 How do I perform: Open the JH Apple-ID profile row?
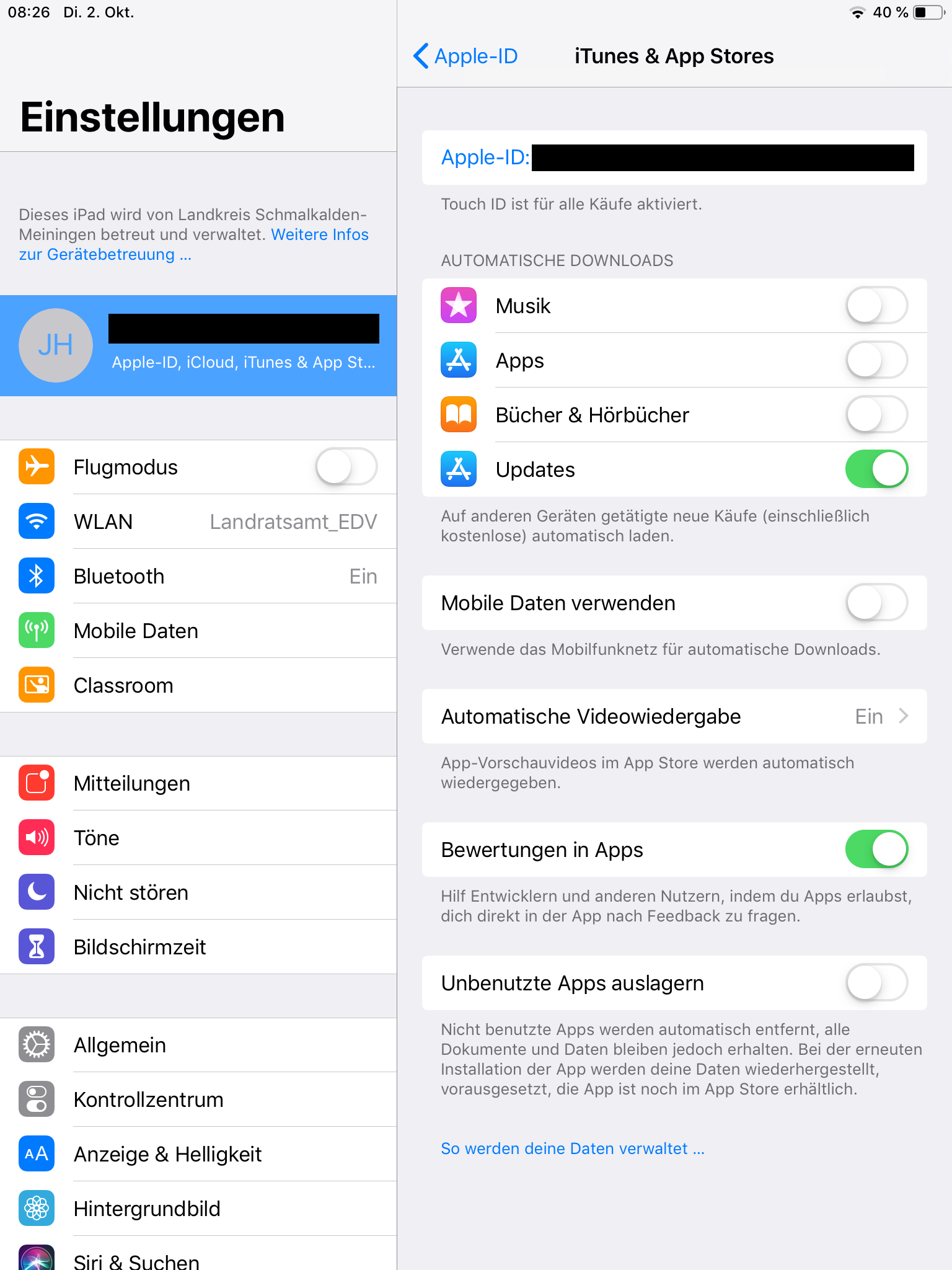tap(198, 345)
